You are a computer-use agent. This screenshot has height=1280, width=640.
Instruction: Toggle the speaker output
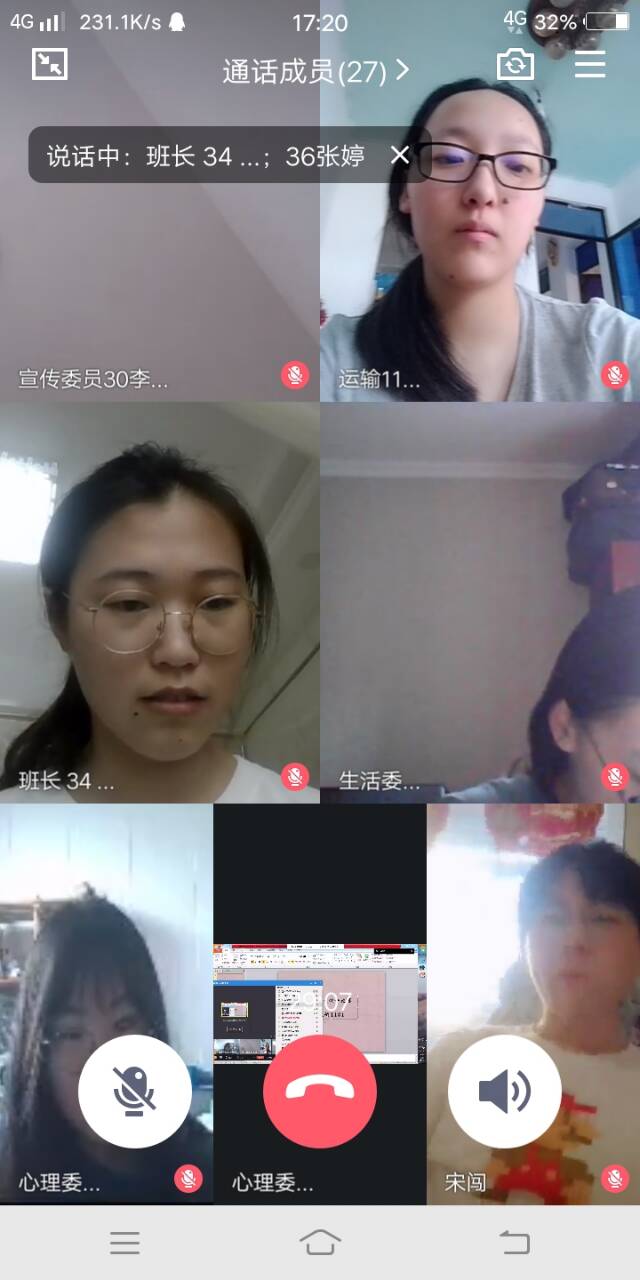click(504, 1091)
